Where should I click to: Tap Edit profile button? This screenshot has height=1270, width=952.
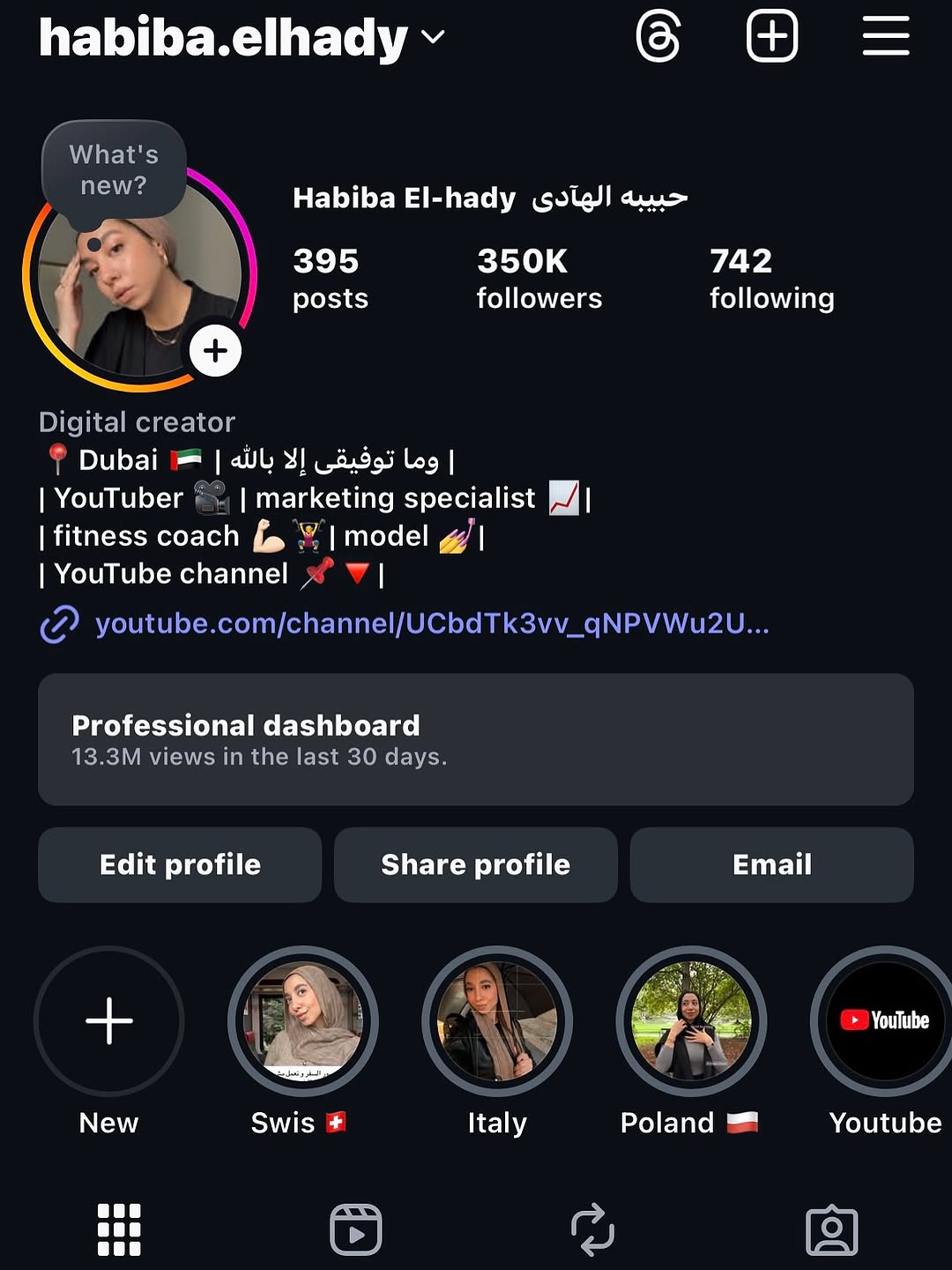pos(180,864)
